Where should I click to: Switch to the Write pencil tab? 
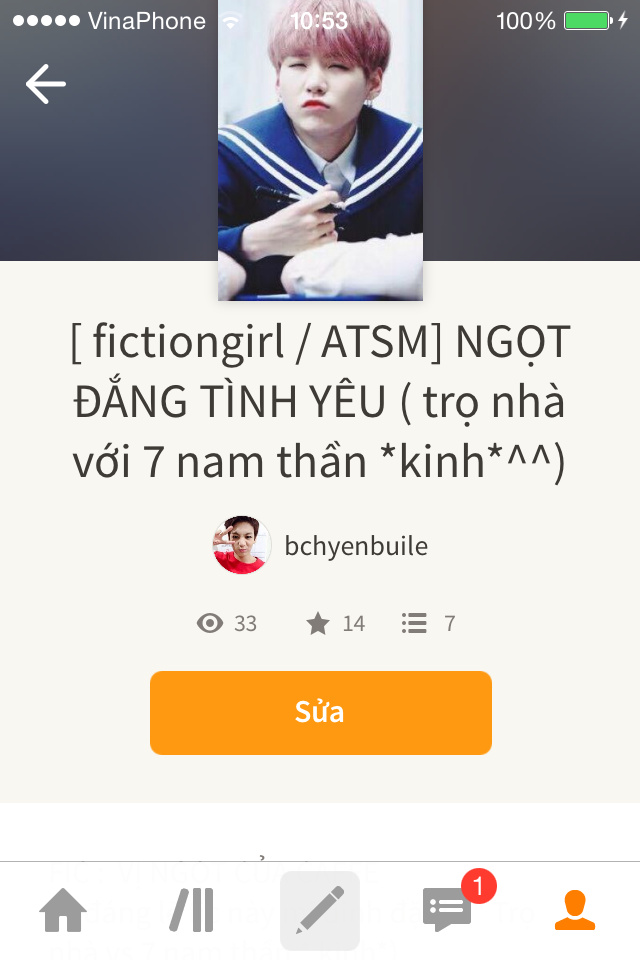(x=320, y=910)
